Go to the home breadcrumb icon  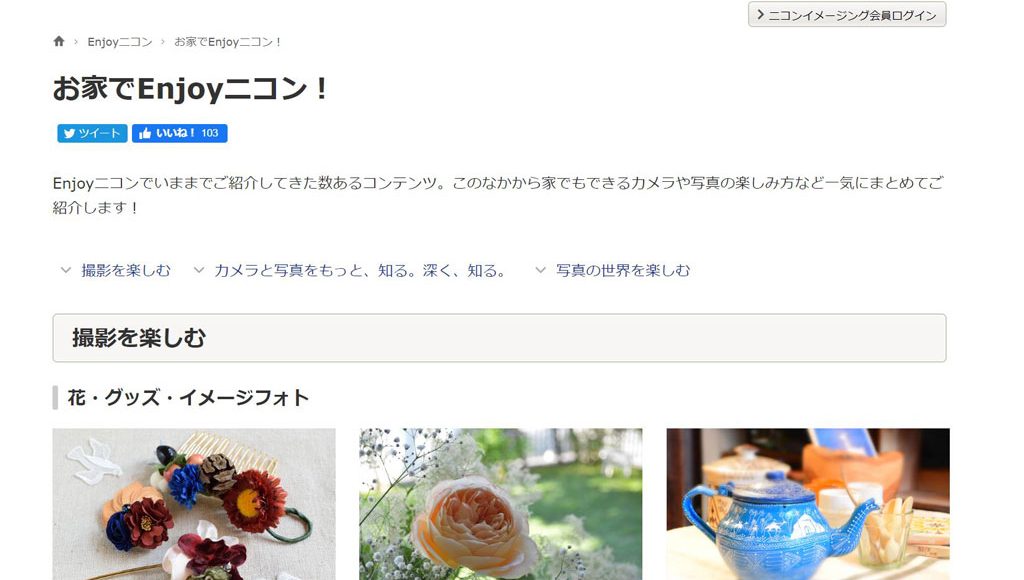click(59, 42)
